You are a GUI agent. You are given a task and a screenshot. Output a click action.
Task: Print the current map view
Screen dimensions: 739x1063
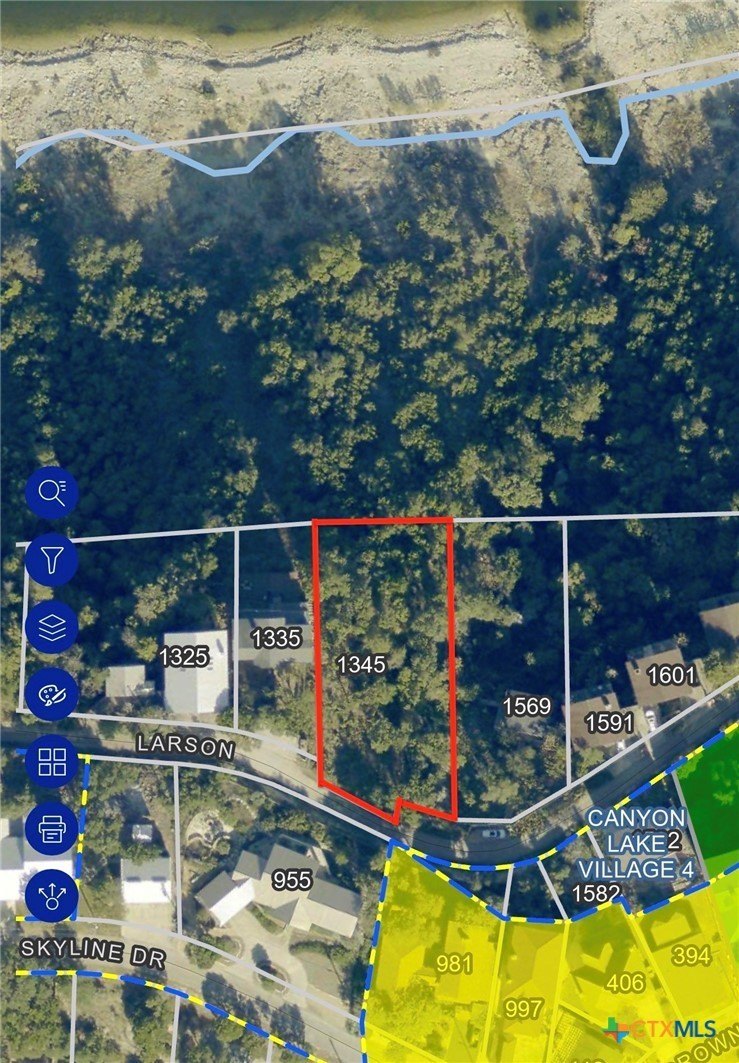[x=51, y=828]
